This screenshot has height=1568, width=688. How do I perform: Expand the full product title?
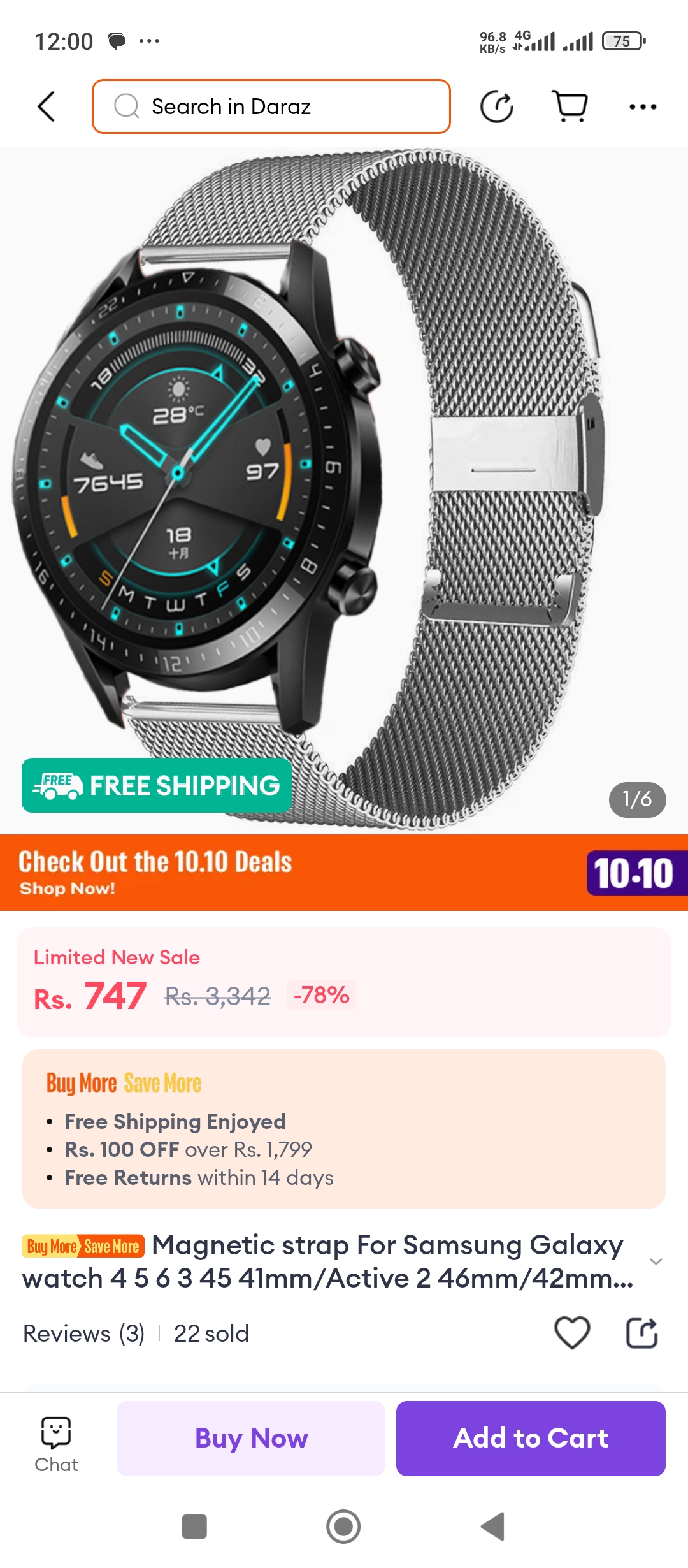point(656,1261)
